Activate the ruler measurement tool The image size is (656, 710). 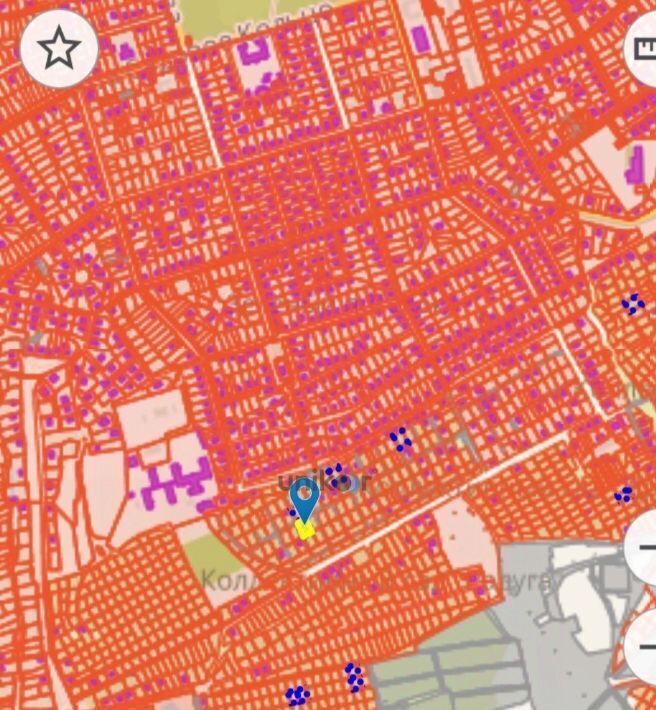(x=642, y=49)
